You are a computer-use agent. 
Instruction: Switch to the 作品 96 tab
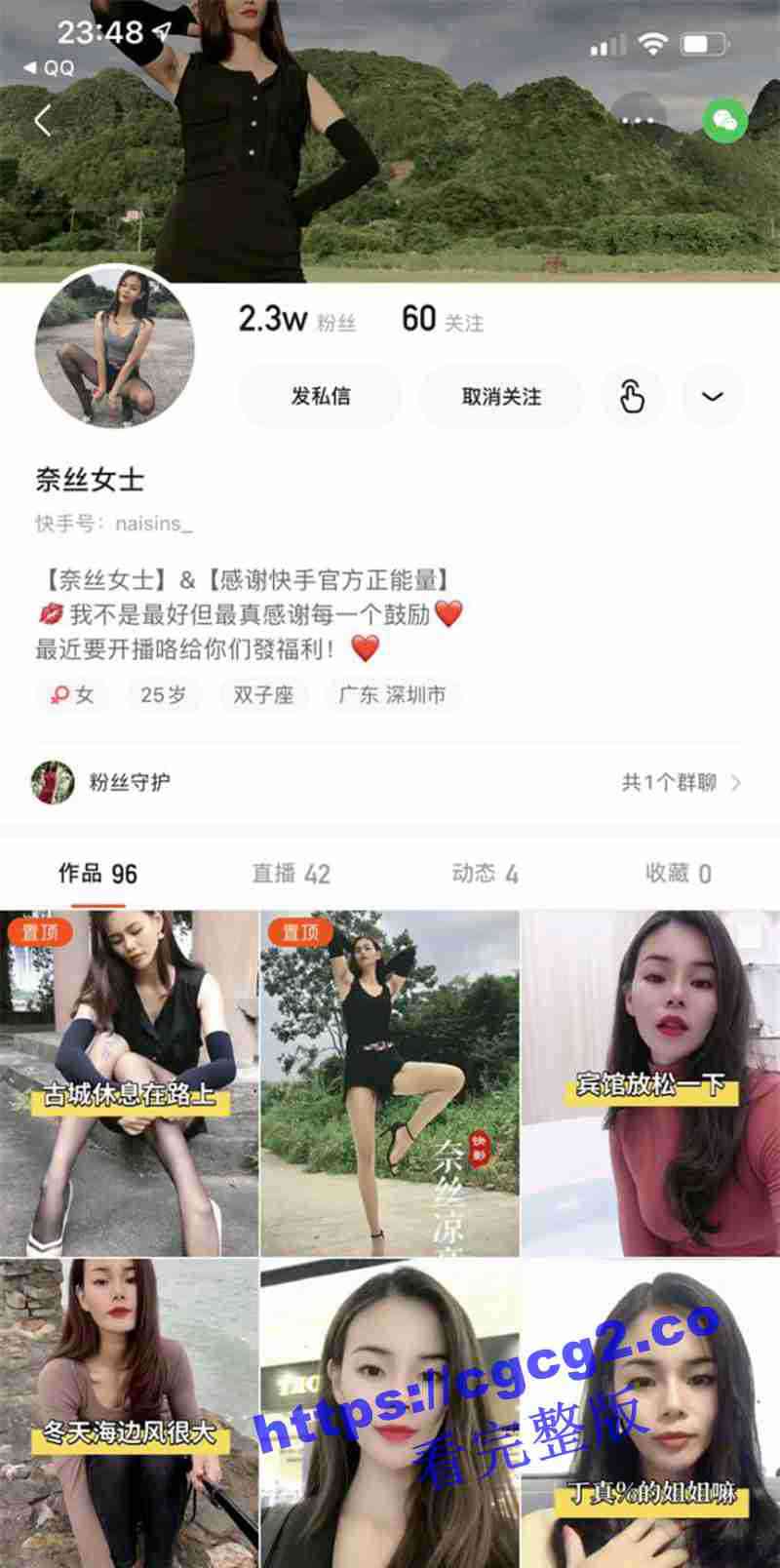pyautogui.click(x=97, y=873)
